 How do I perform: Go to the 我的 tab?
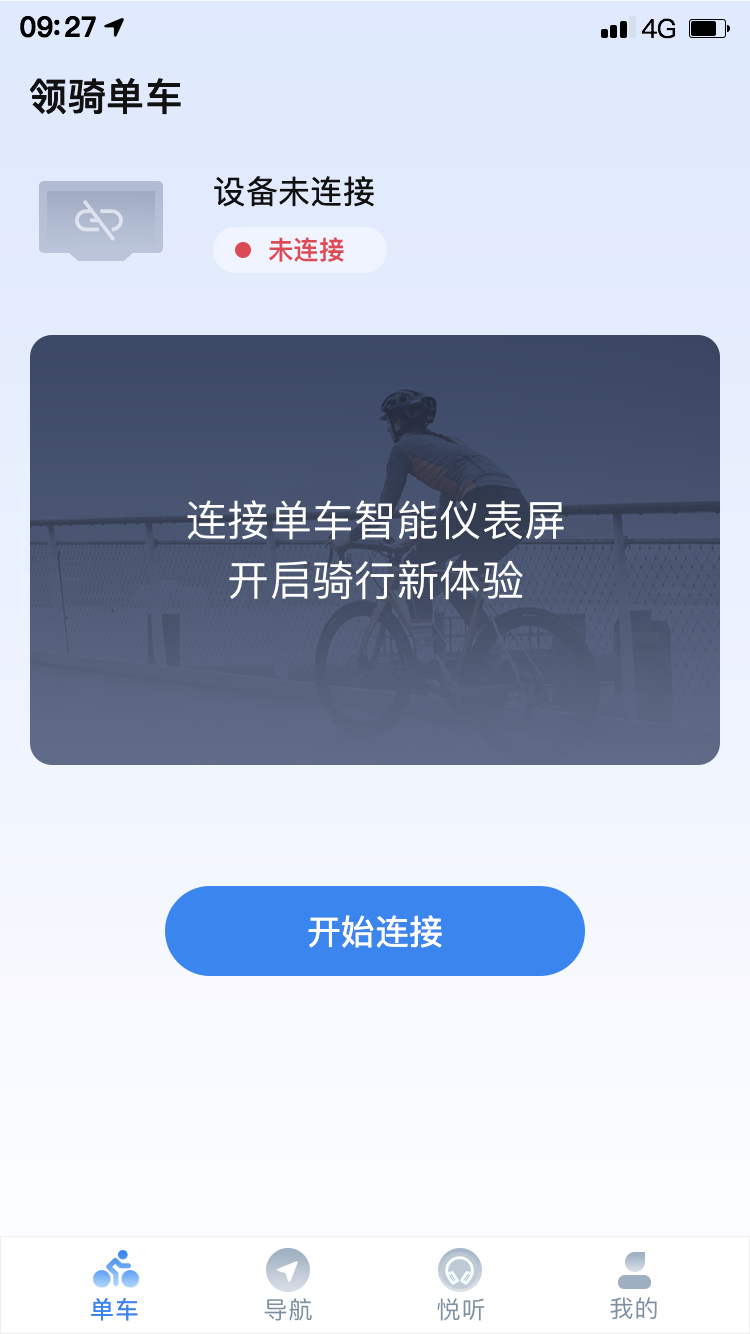[634, 1285]
